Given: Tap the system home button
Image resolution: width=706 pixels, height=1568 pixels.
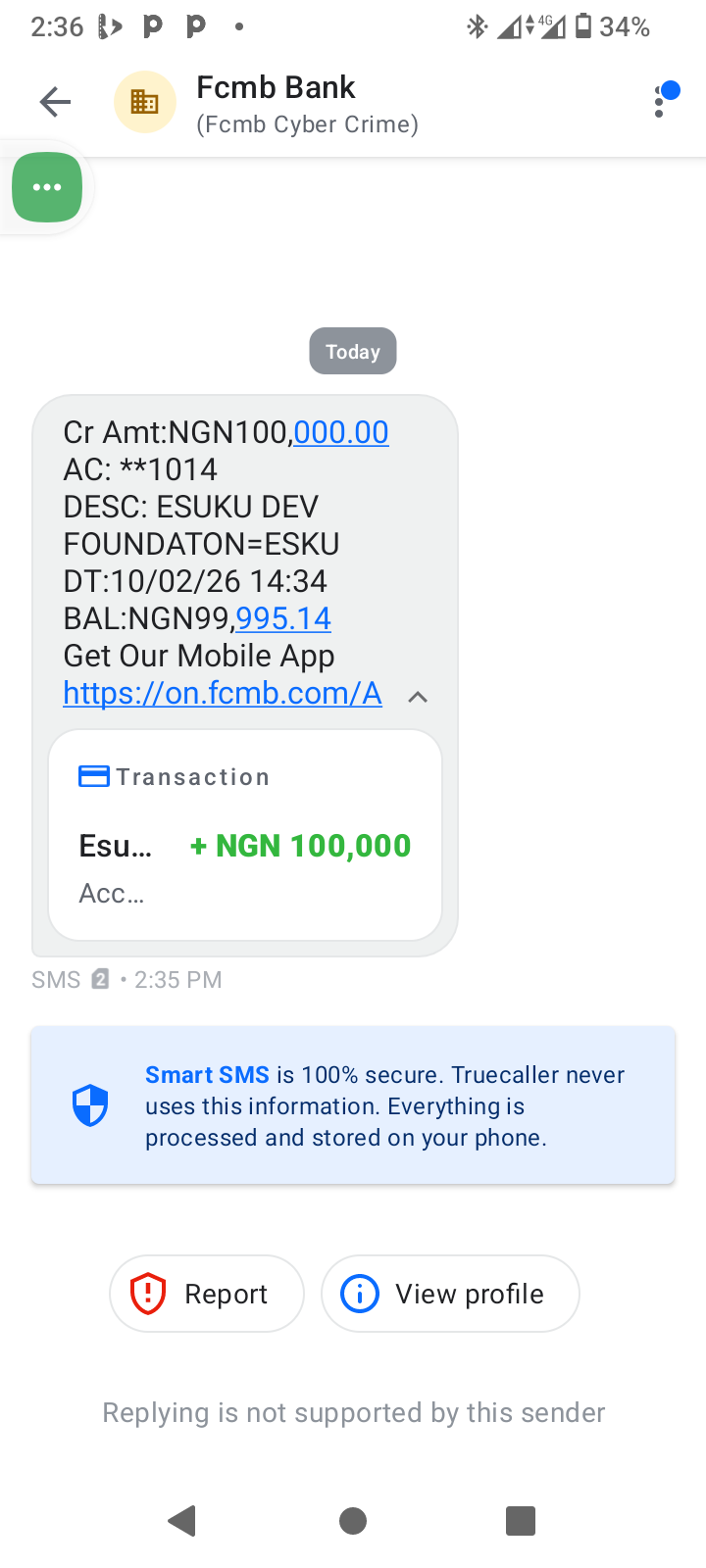Looking at the screenshot, I should [x=352, y=1521].
